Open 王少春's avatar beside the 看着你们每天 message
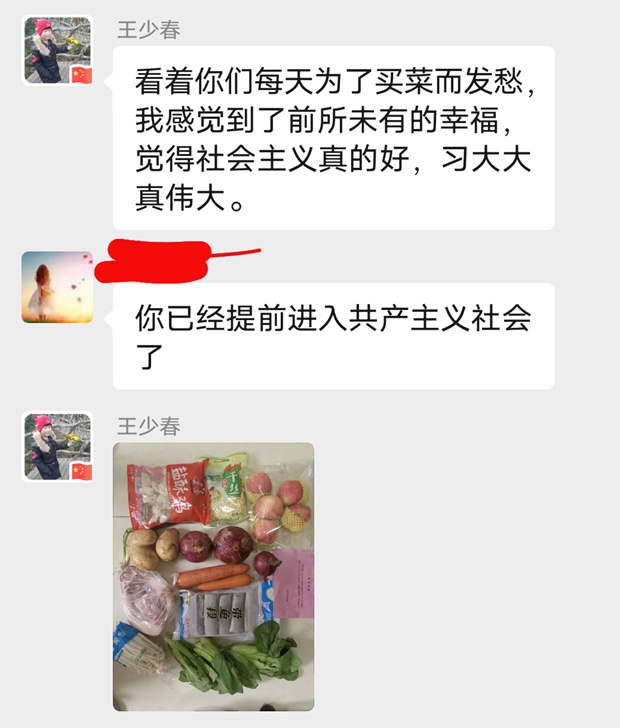This screenshot has height=728, width=620. click(57, 50)
